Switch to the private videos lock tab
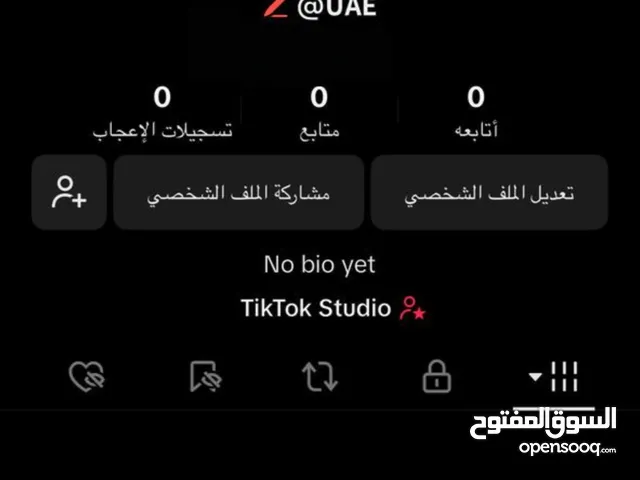The image size is (640, 480). pos(436,377)
